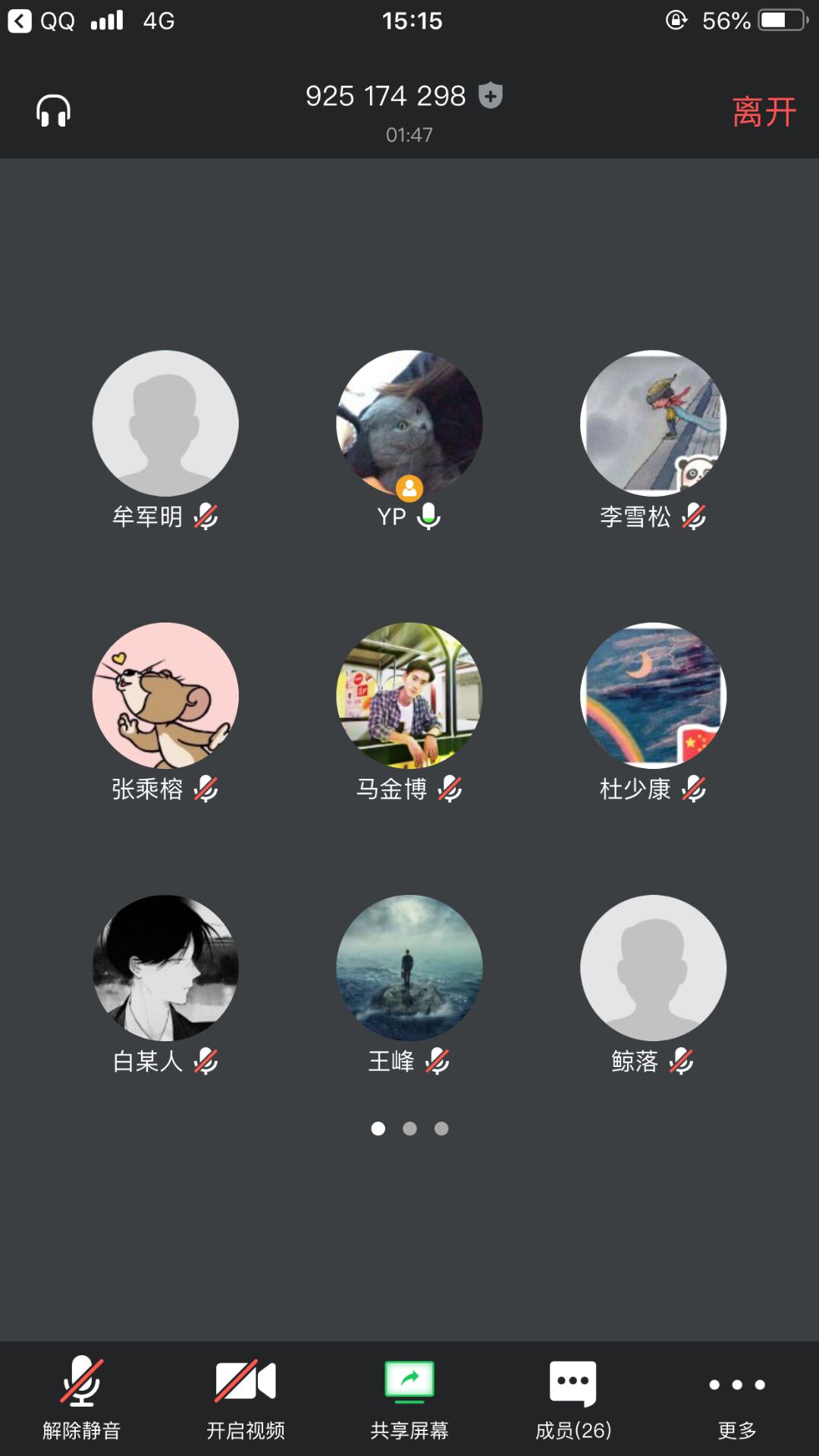
Task: Turn on video via 开启视频
Action: pyautogui.click(x=246, y=1397)
